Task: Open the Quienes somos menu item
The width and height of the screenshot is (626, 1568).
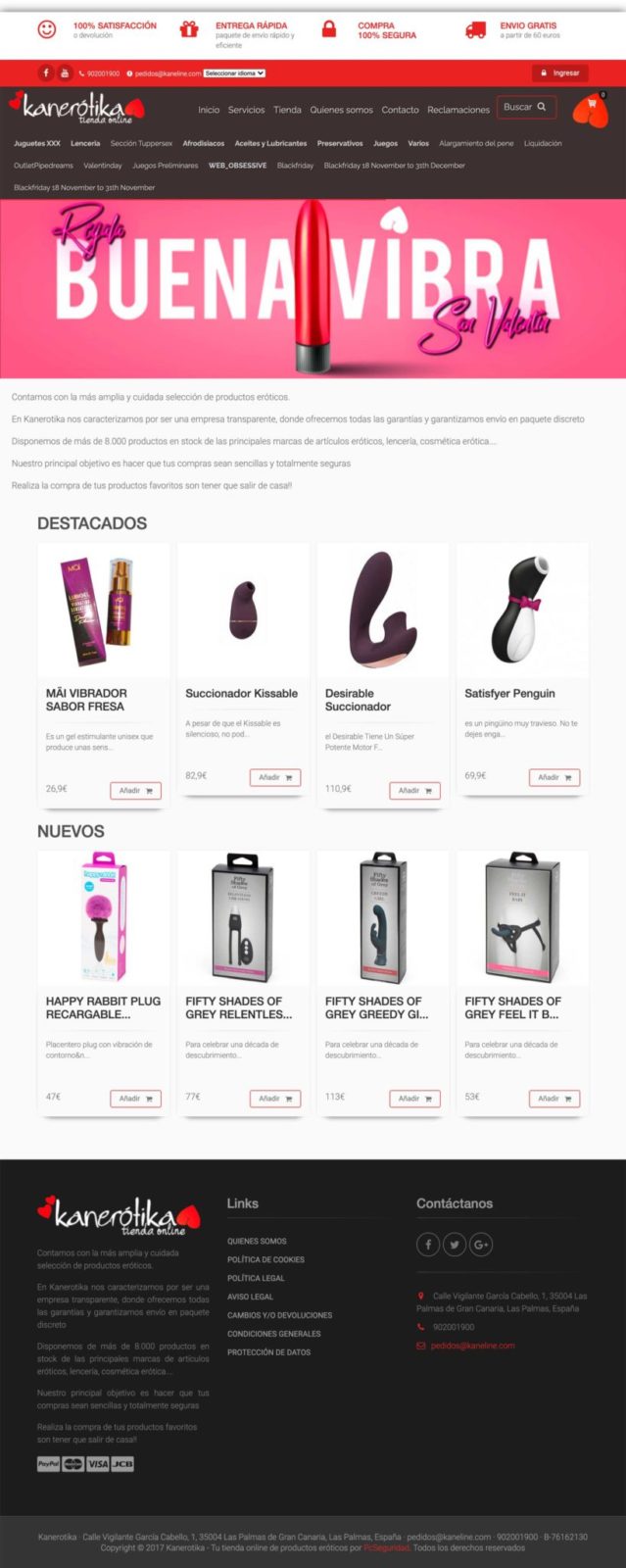Action: (x=341, y=110)
